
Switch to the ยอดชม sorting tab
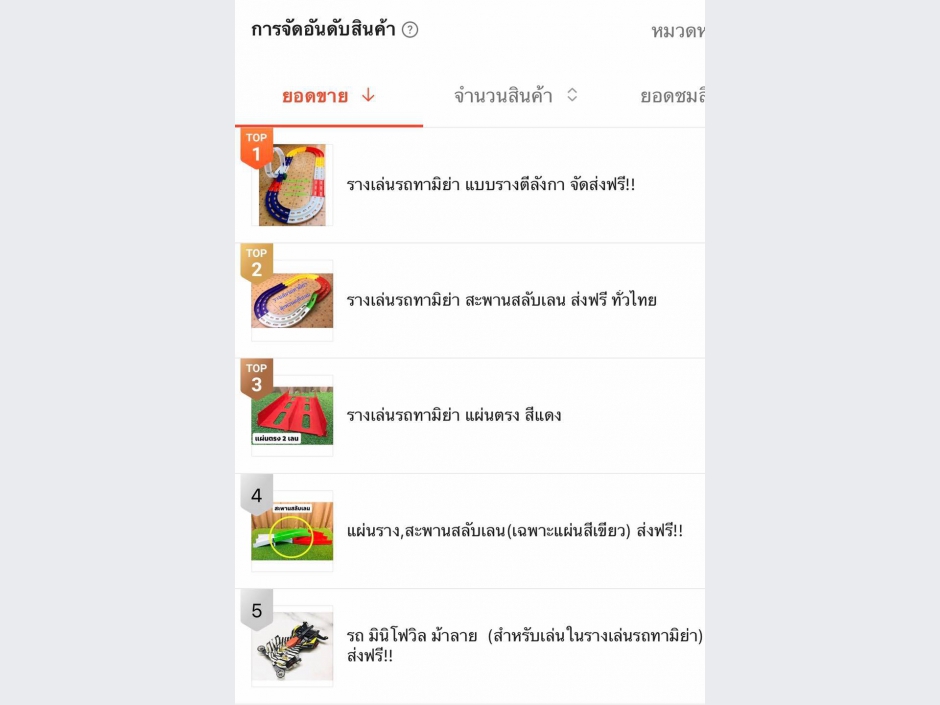[x=672, y=96]
